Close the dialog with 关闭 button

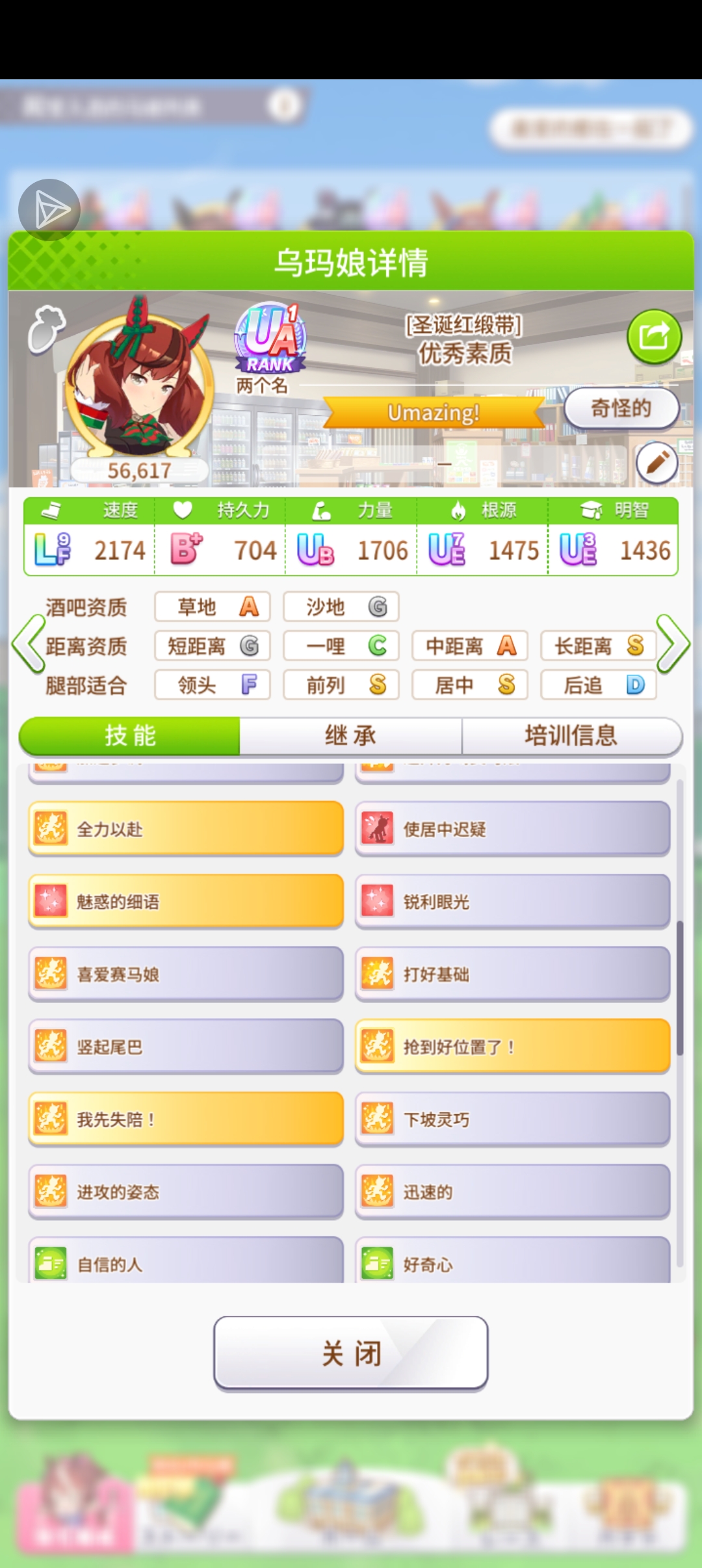coord(351,1353)
